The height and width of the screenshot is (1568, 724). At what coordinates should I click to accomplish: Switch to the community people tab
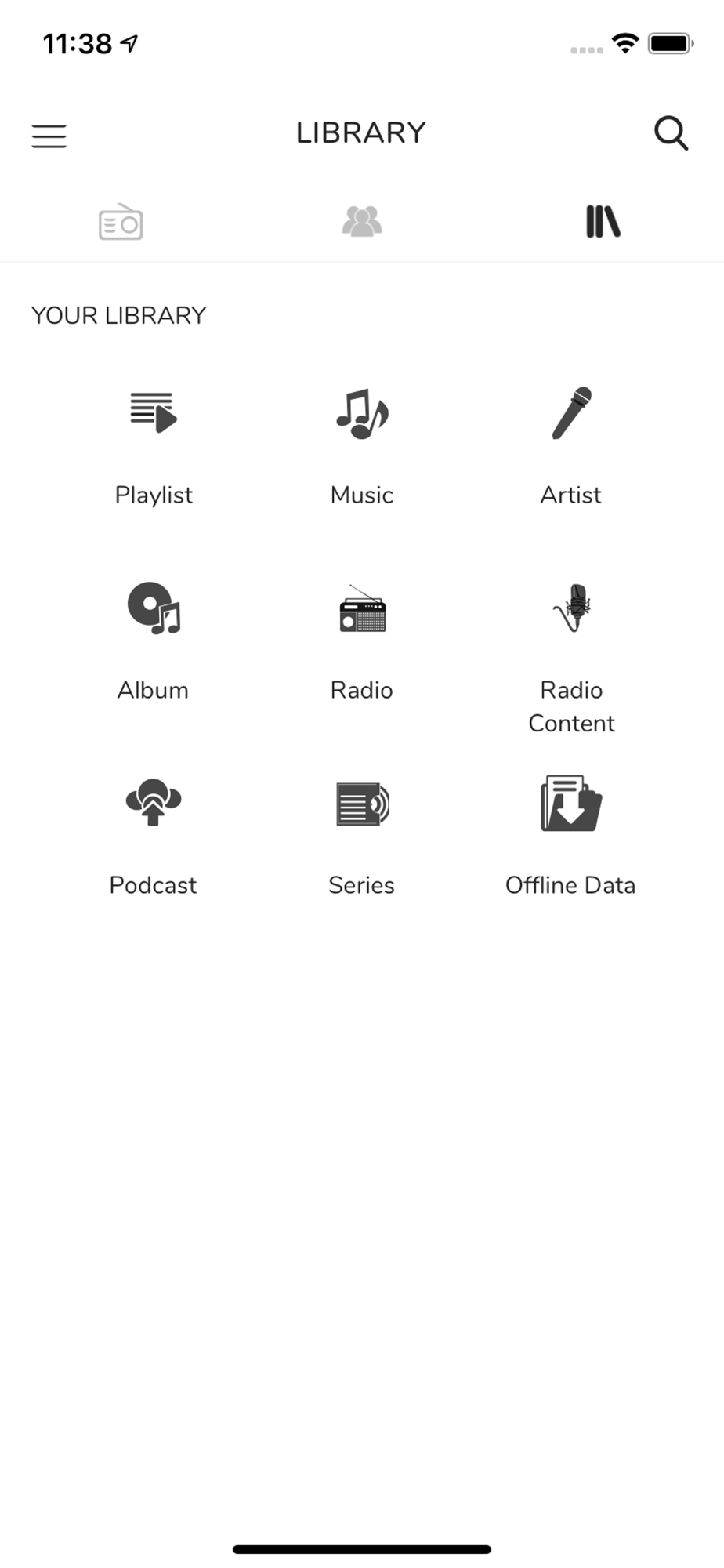[x=362, y=222]
